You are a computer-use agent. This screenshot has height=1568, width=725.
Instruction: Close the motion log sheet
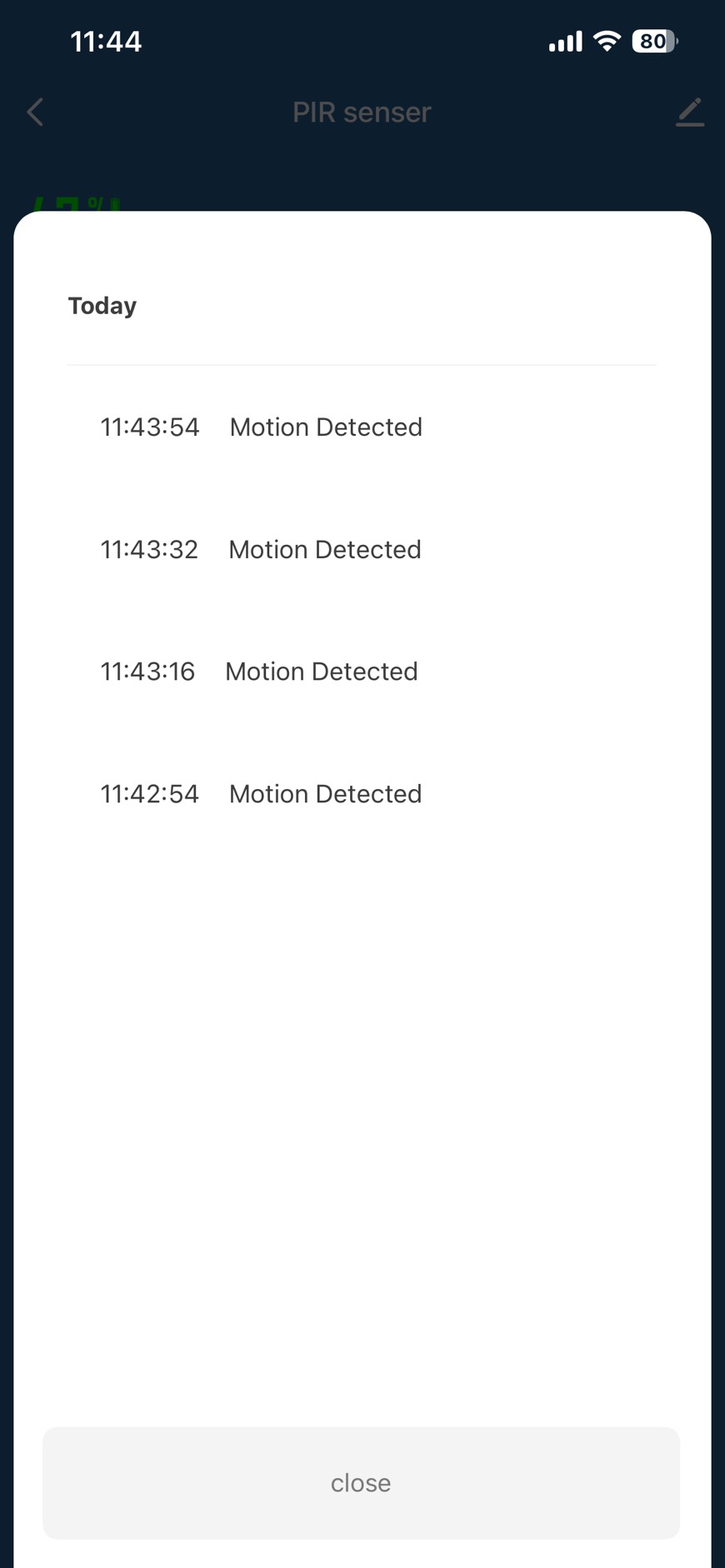click(x=361, y=1482)
